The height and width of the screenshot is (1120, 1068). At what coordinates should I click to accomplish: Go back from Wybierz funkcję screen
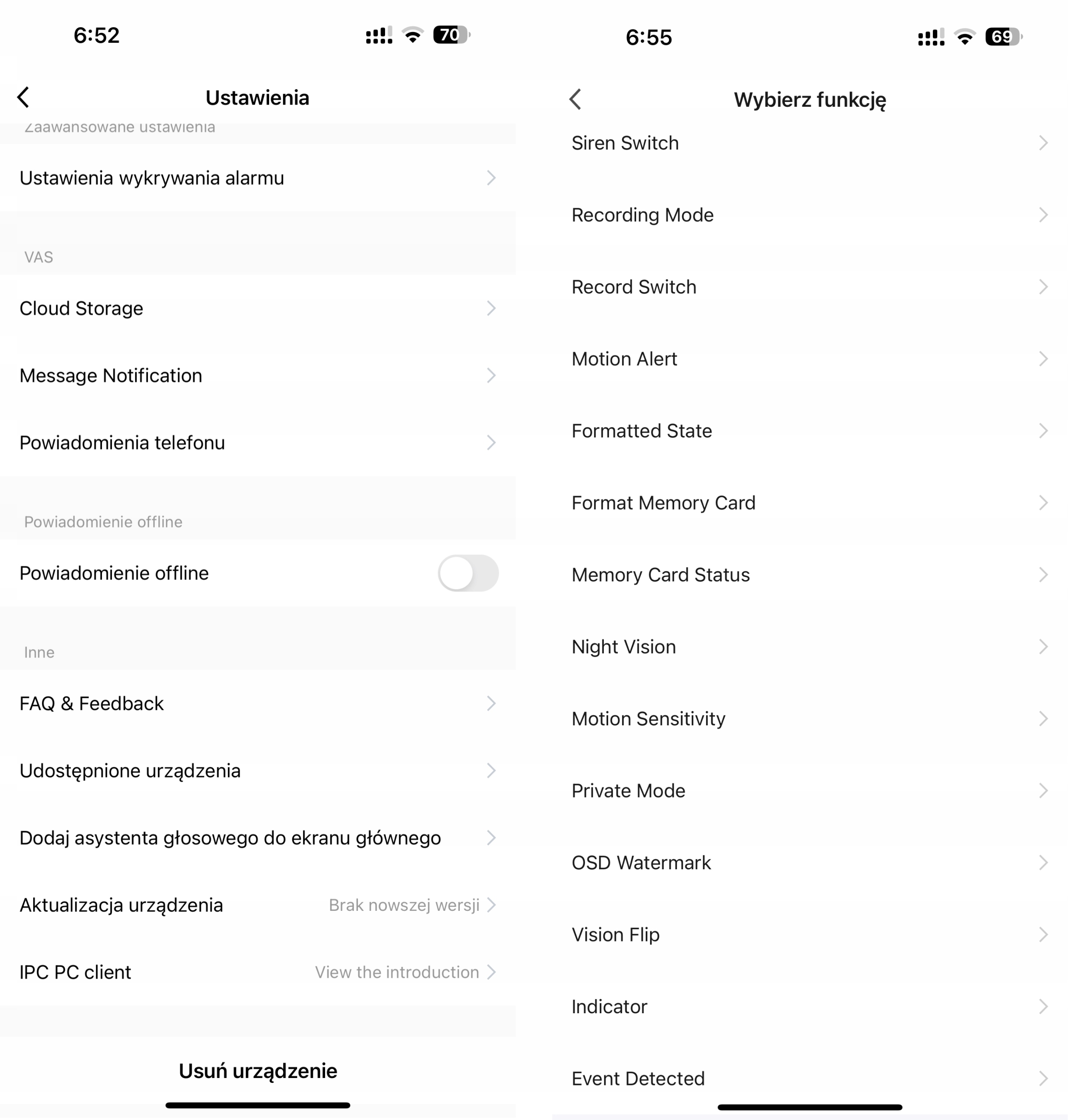(x=575, y=99)
